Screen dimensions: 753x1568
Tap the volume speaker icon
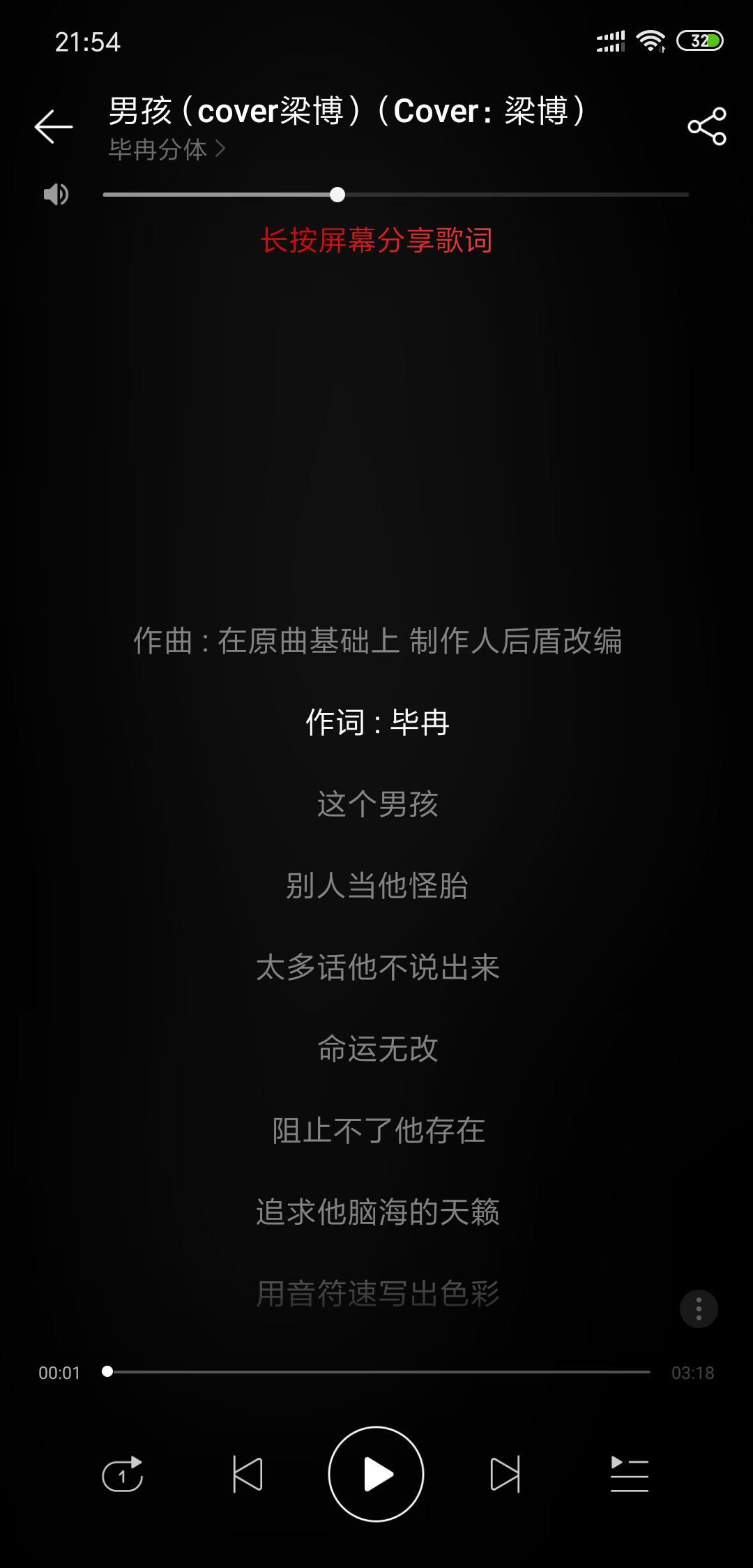[56, 195]
